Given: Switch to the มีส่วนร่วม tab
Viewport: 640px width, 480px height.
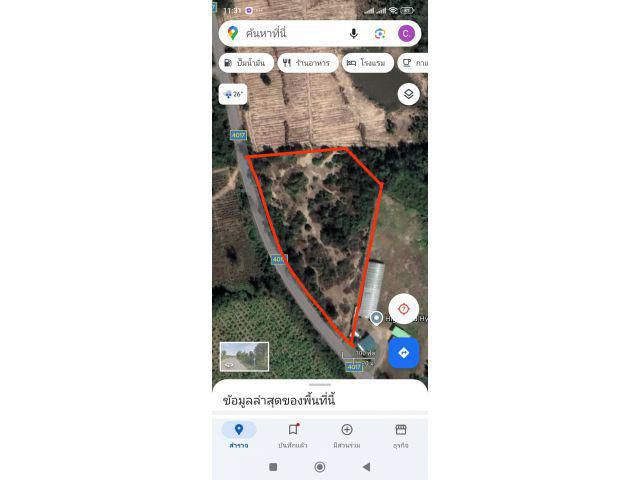Looking at the screenshot, I should [x=347, y=435].
